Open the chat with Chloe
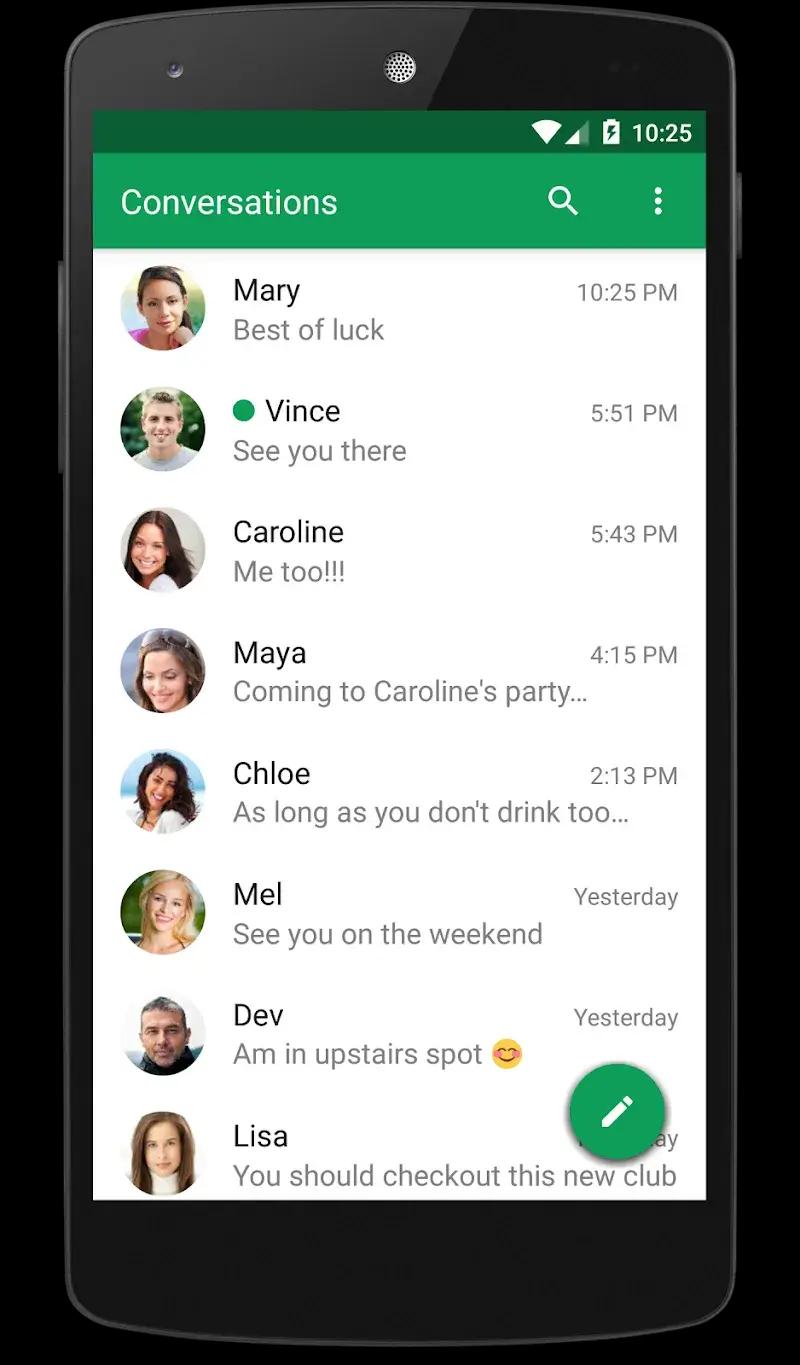The image size is (800, 1365). 400,793
